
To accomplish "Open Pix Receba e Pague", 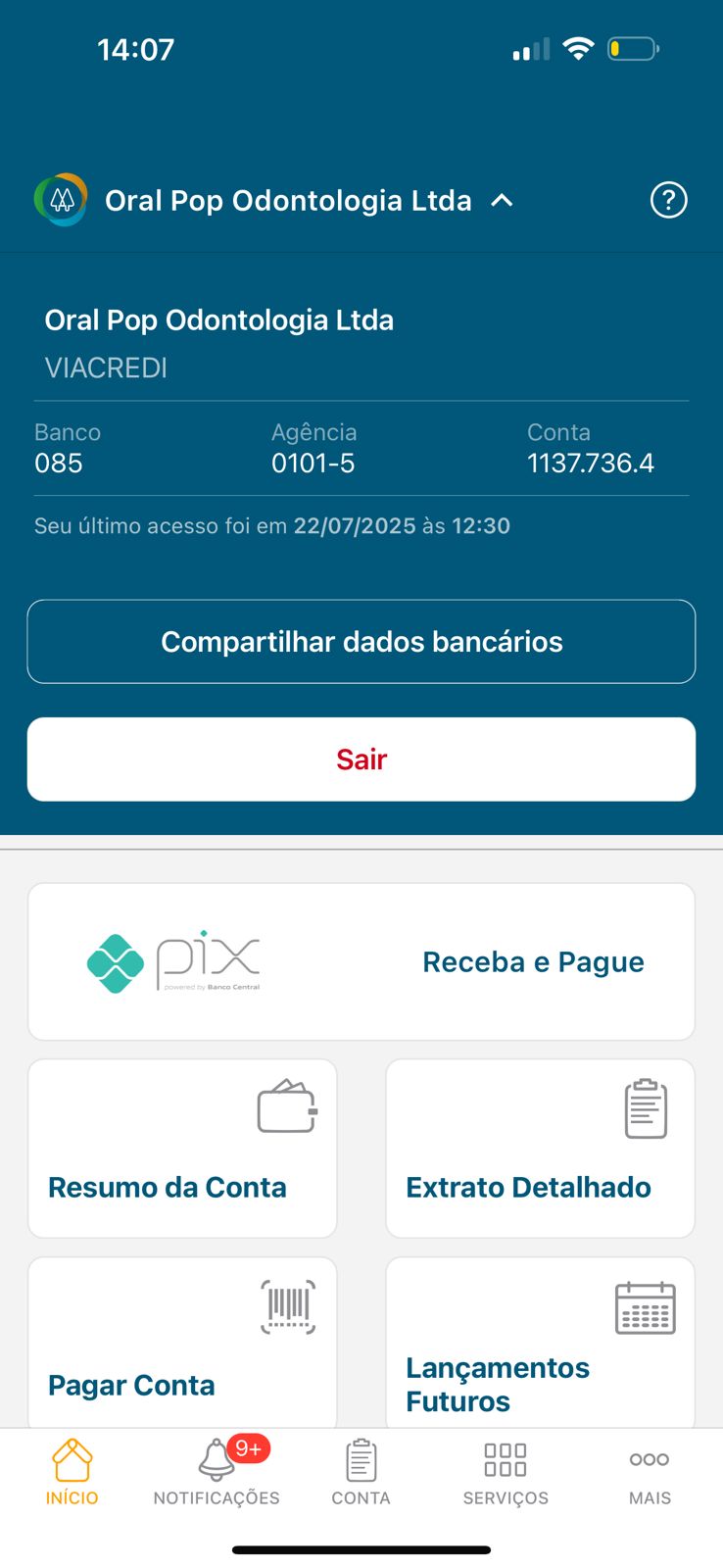I will pos(361,961).
